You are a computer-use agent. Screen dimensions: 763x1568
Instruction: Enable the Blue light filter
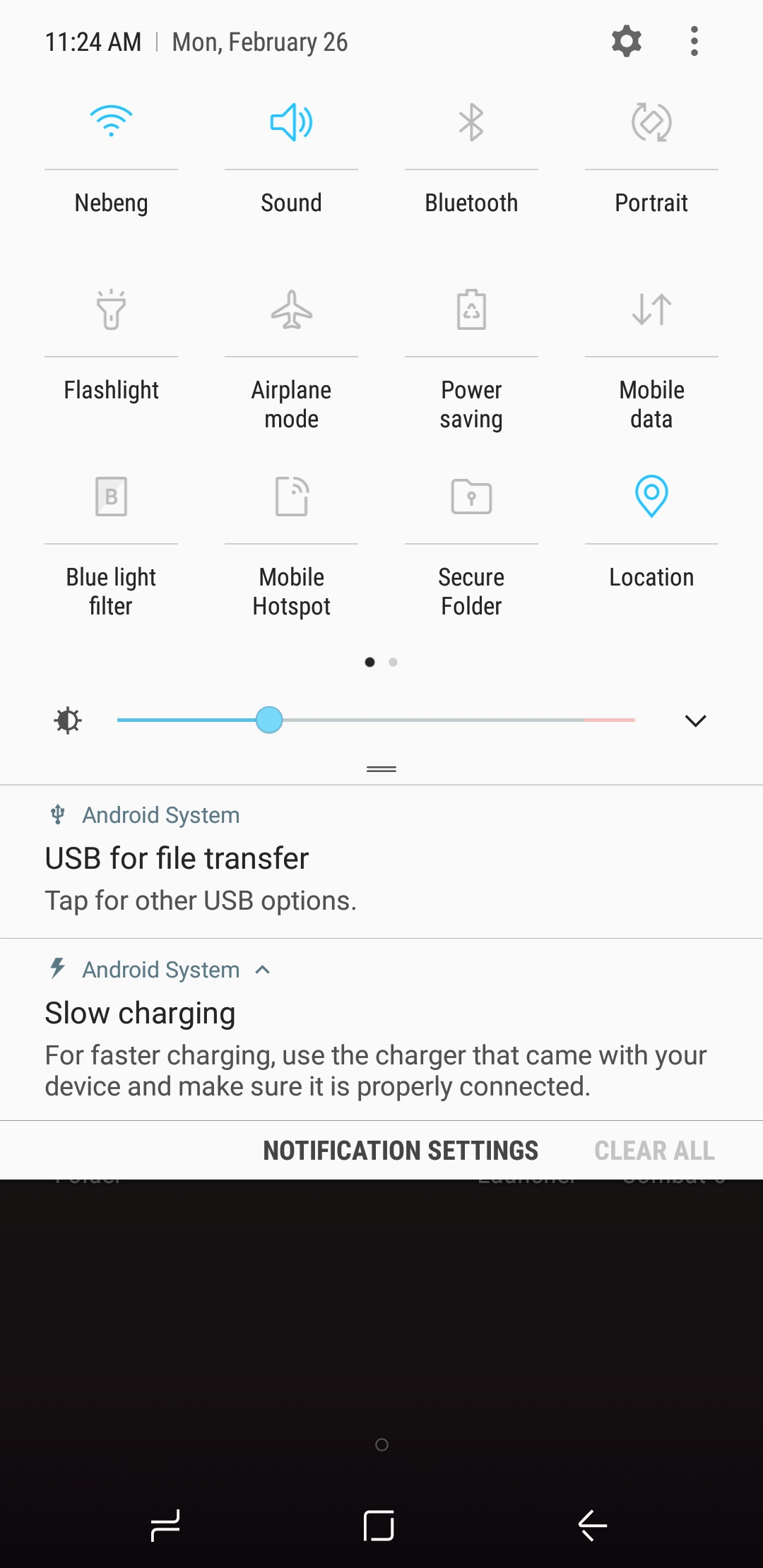pyautogui.click(x=111, y=497)
